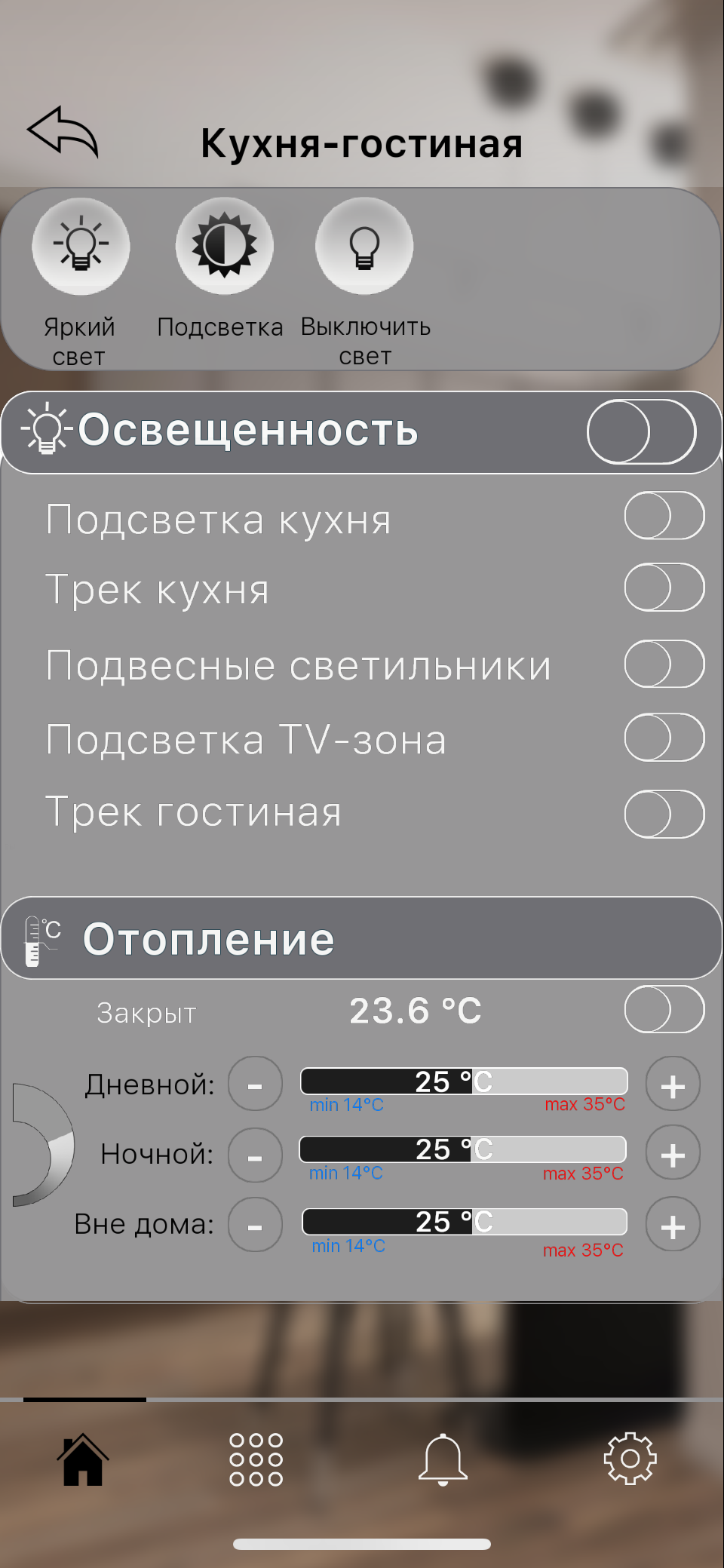Activate the Яркий свет scene

click(x=81, y=246)
